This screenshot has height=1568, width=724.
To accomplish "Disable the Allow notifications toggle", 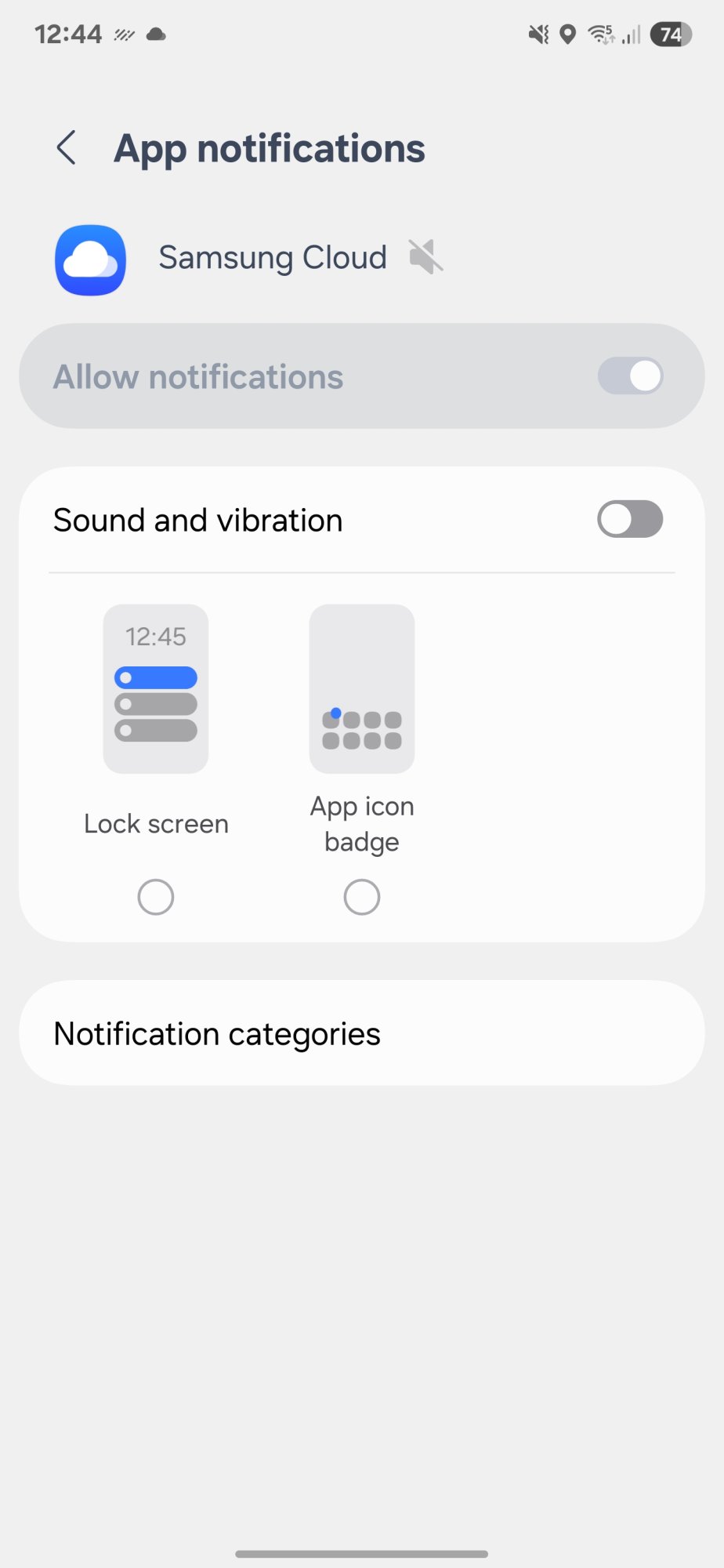I will [629, 376].
